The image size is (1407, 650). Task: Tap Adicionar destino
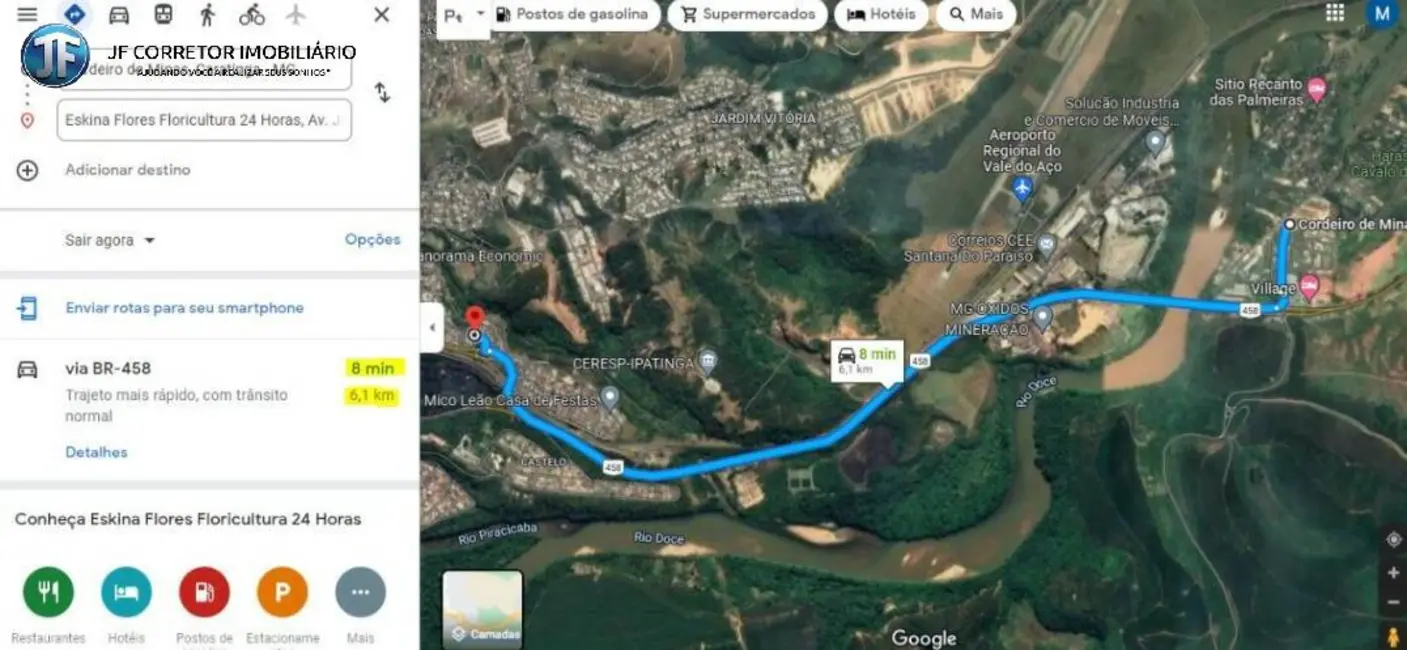coord(127,170)
